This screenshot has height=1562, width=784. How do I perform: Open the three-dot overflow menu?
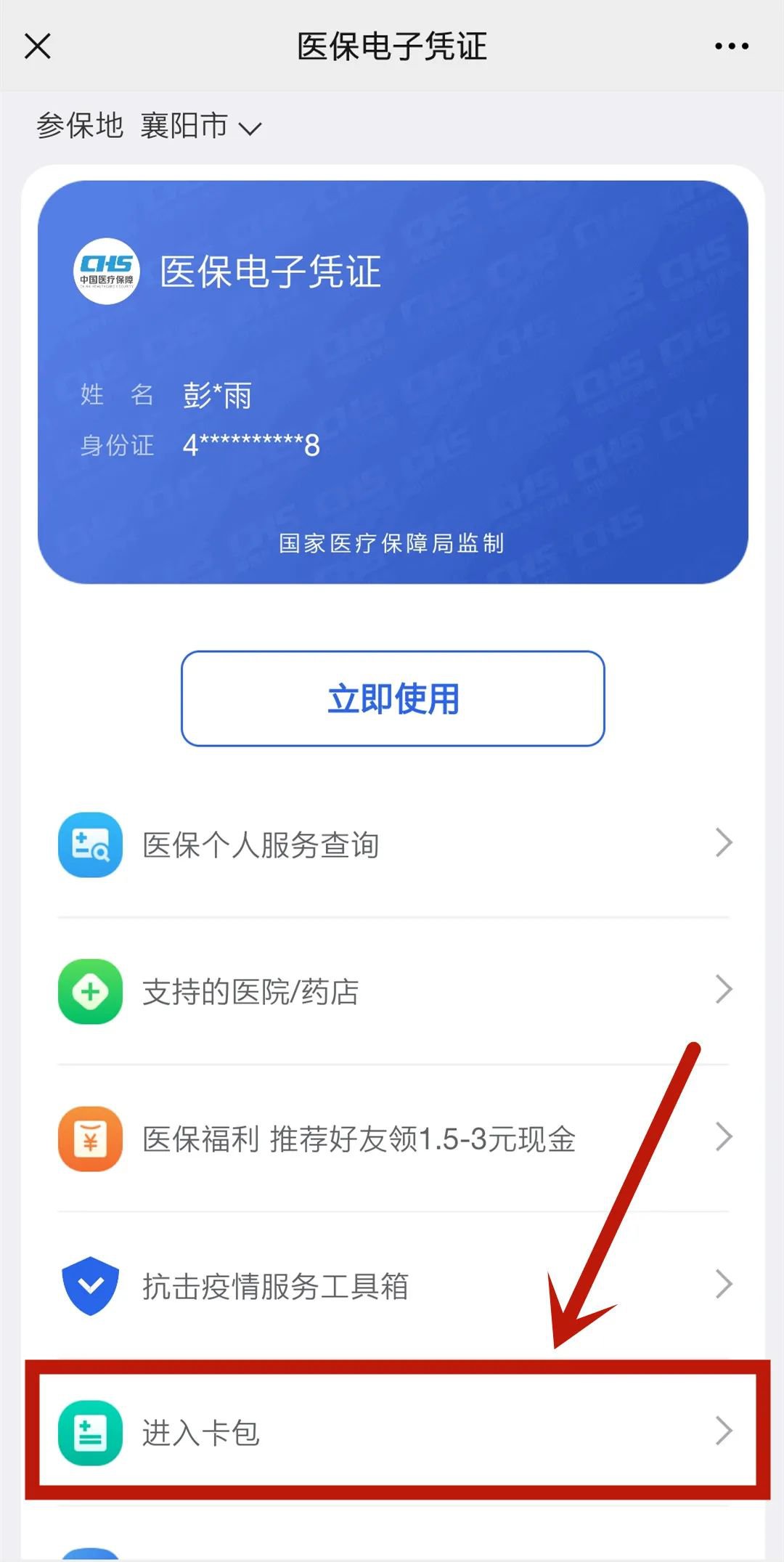pyautogui.click(x=731, y=46)
